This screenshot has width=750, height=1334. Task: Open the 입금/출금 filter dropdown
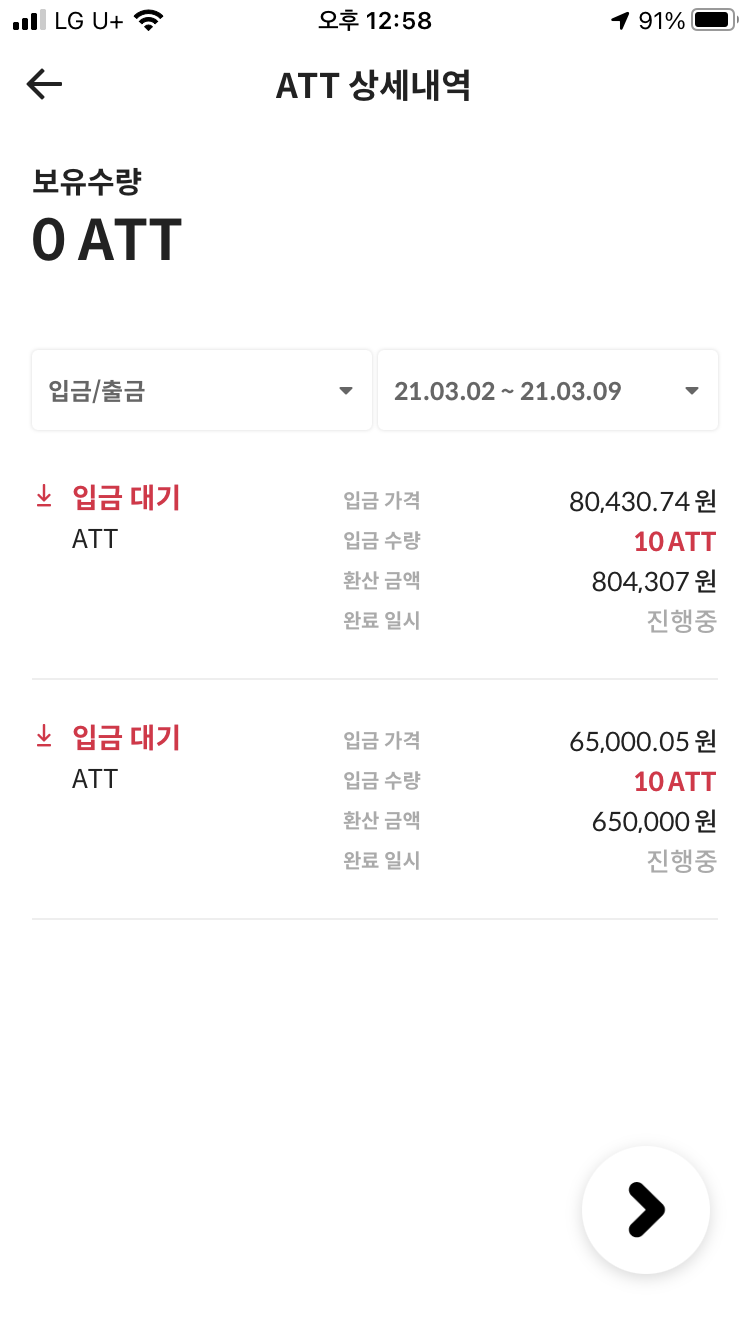tap(201, 390)
